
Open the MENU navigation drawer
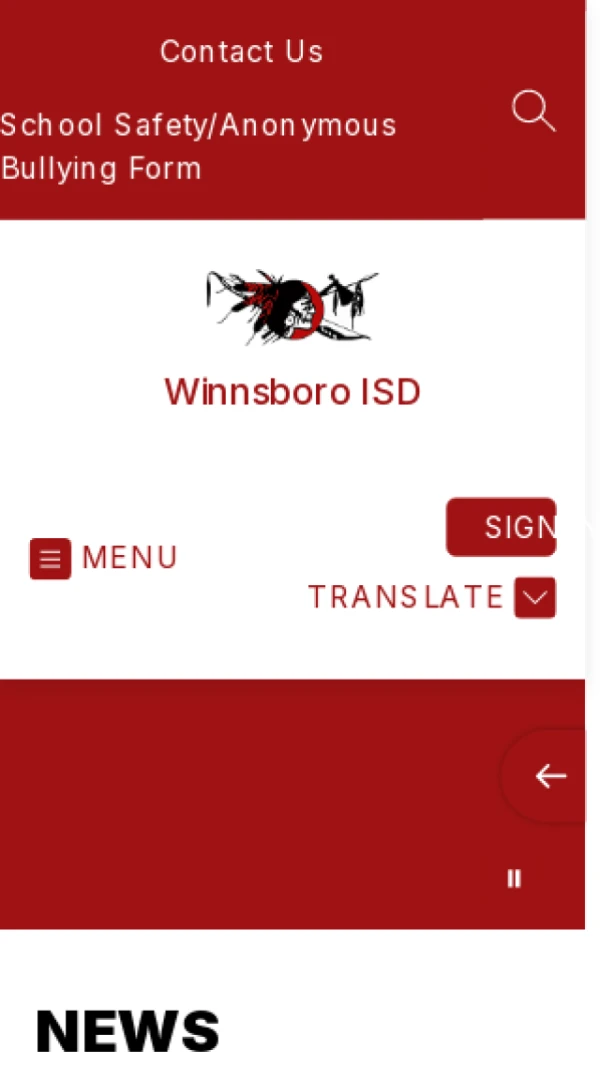pyautogui.click(x=104, y=558)
